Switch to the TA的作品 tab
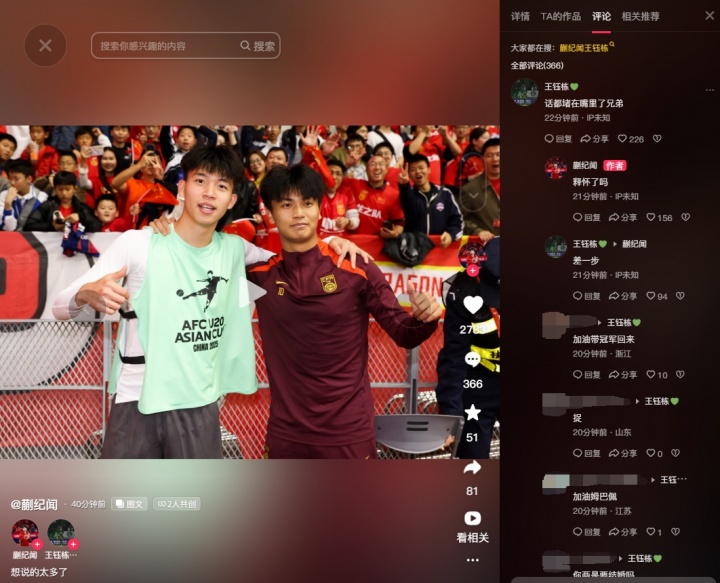This screenshot has width=720, height=583. click(x=560, y=16)
